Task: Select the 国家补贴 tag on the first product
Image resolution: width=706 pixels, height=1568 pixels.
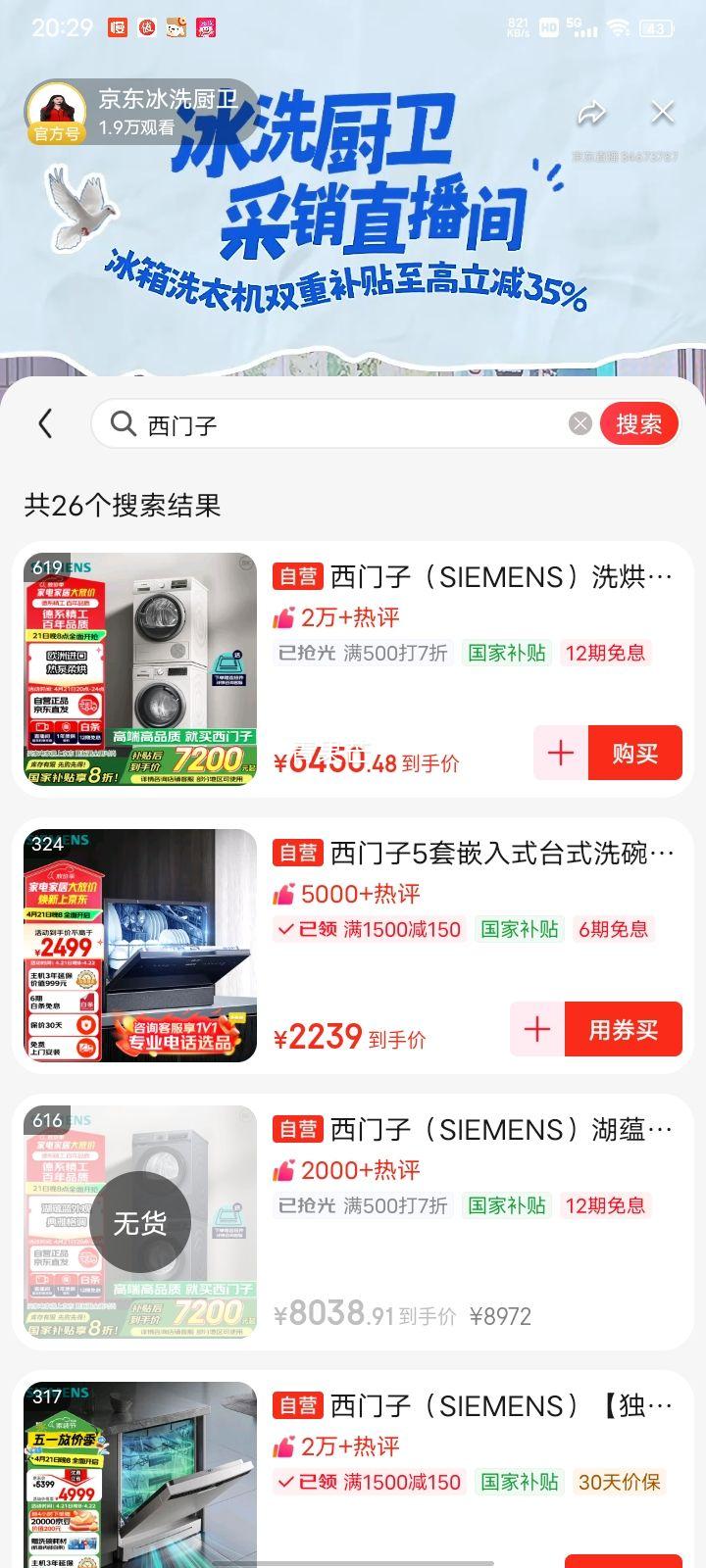Action: (506, 653)
